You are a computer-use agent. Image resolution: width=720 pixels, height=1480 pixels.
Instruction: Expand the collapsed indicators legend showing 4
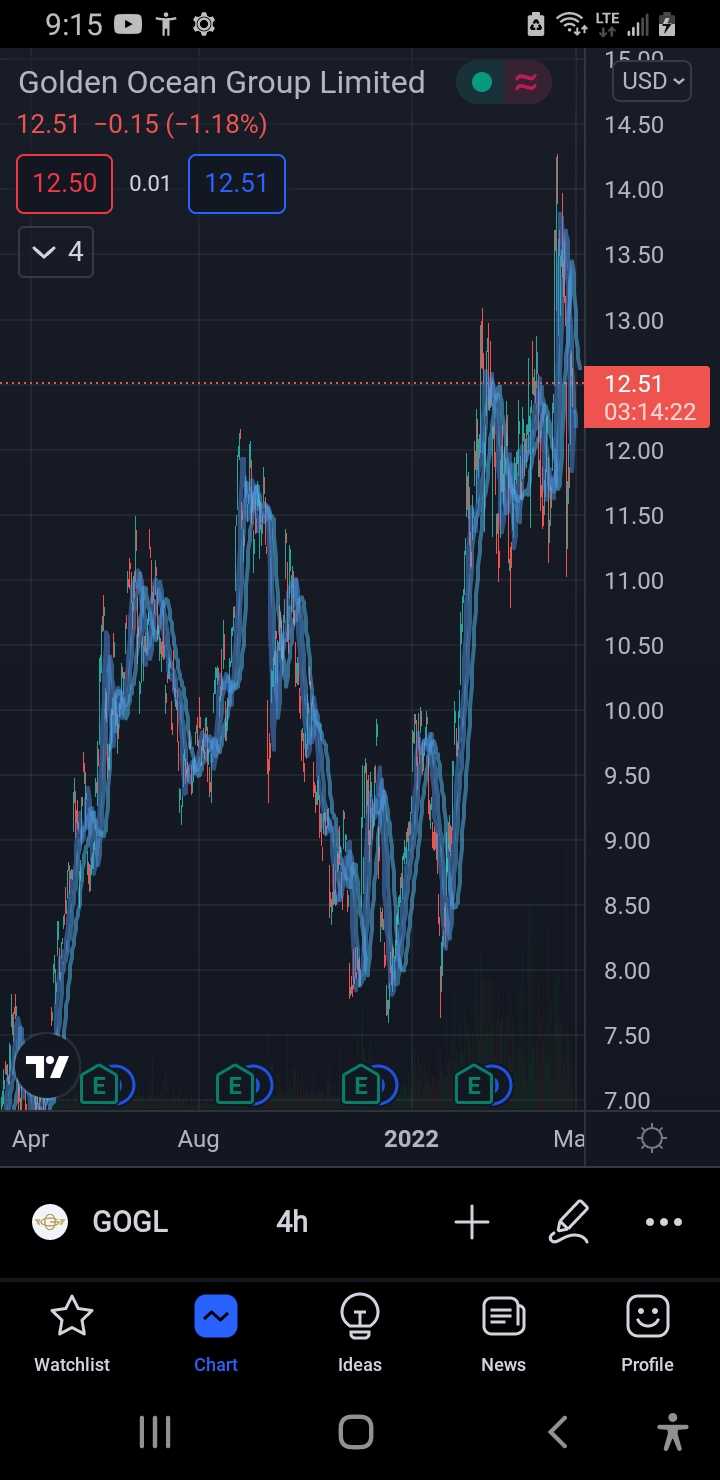click(x=56, y=252)
